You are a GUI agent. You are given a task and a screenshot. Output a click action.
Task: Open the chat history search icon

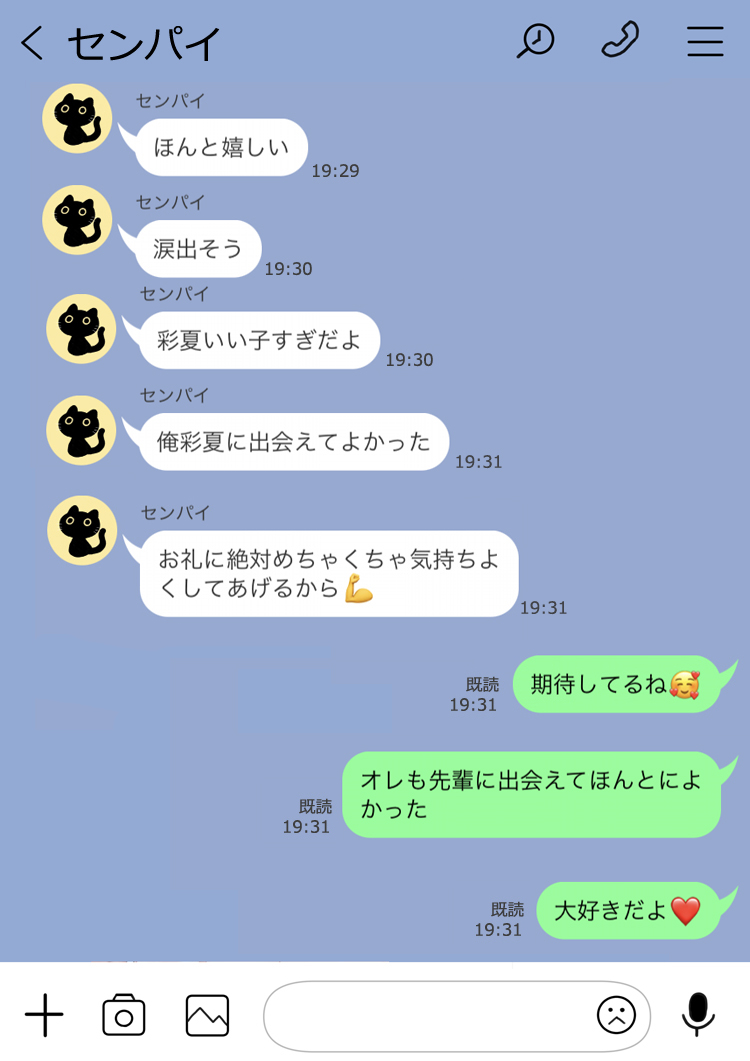coord(535,41)
